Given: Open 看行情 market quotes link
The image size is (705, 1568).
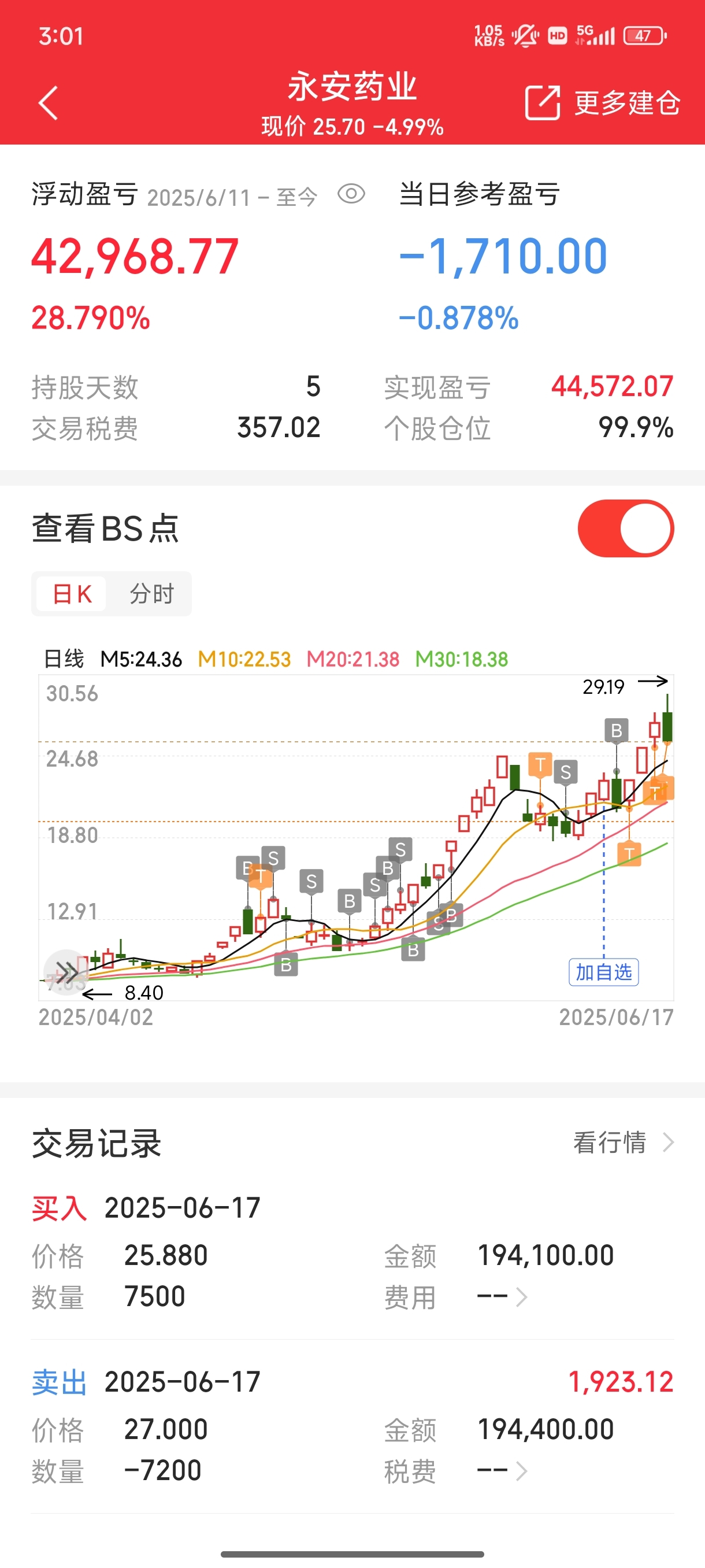Looking at the screenshot, I should [624, 1142].
